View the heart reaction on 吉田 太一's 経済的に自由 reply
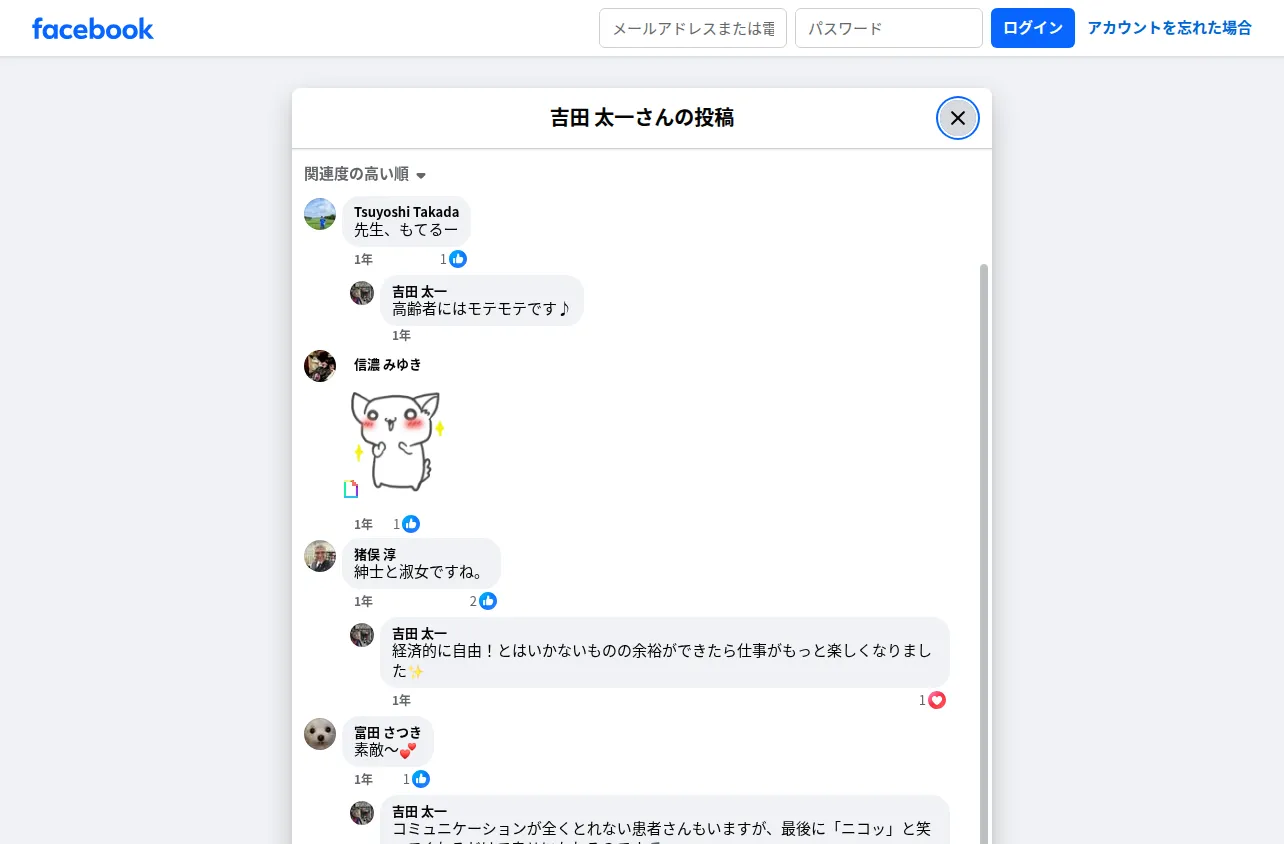1284x844 pixels. 933,700
